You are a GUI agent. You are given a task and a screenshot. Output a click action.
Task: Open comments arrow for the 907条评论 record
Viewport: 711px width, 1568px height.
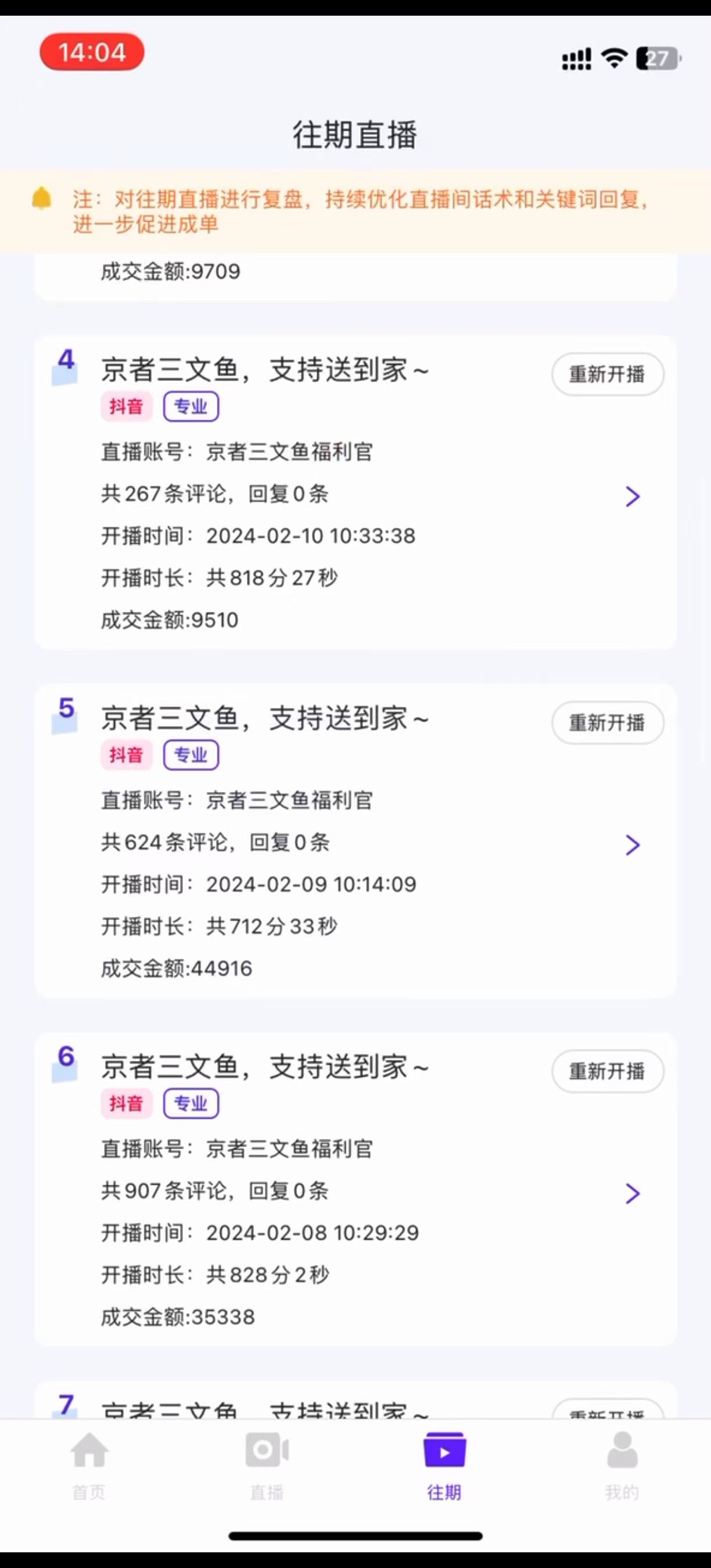point(633,1193)
